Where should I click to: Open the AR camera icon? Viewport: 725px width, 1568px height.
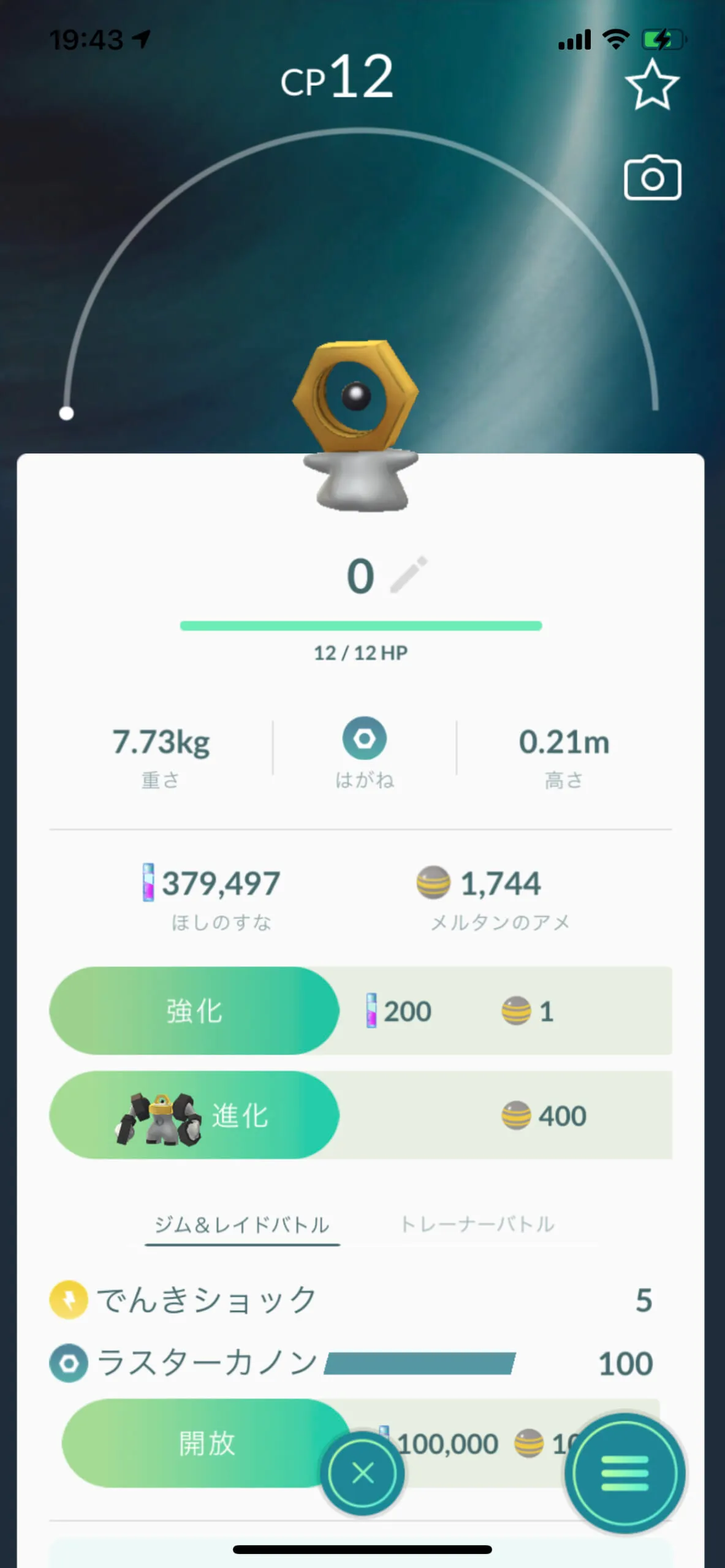click(652, 178)
